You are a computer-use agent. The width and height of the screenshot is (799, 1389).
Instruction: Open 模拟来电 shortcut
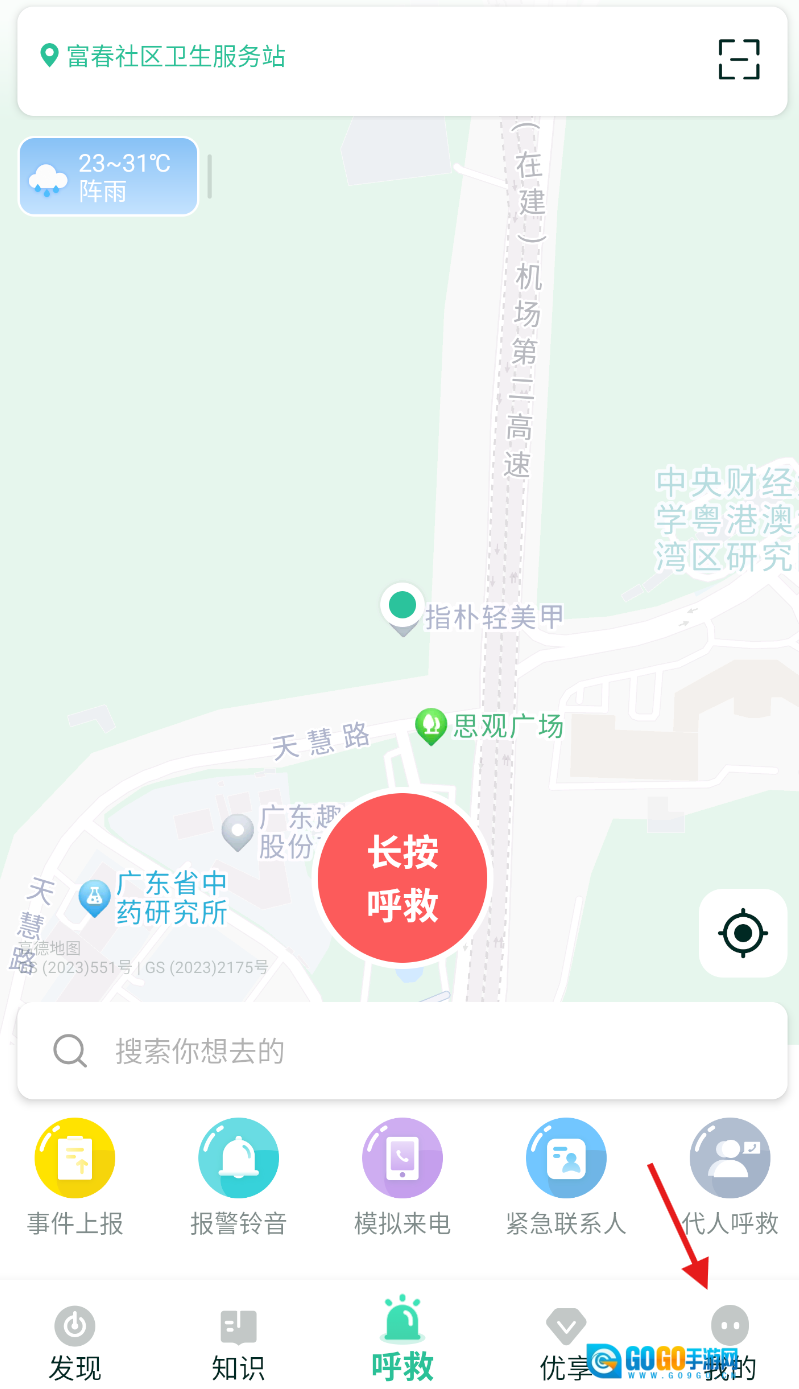point(402,1177)
